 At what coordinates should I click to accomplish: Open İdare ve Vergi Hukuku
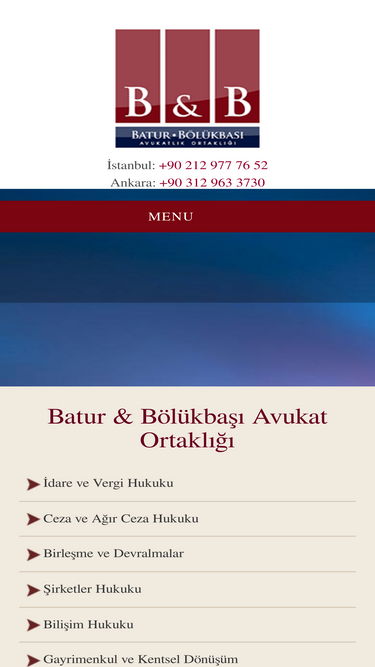(108, 484)
